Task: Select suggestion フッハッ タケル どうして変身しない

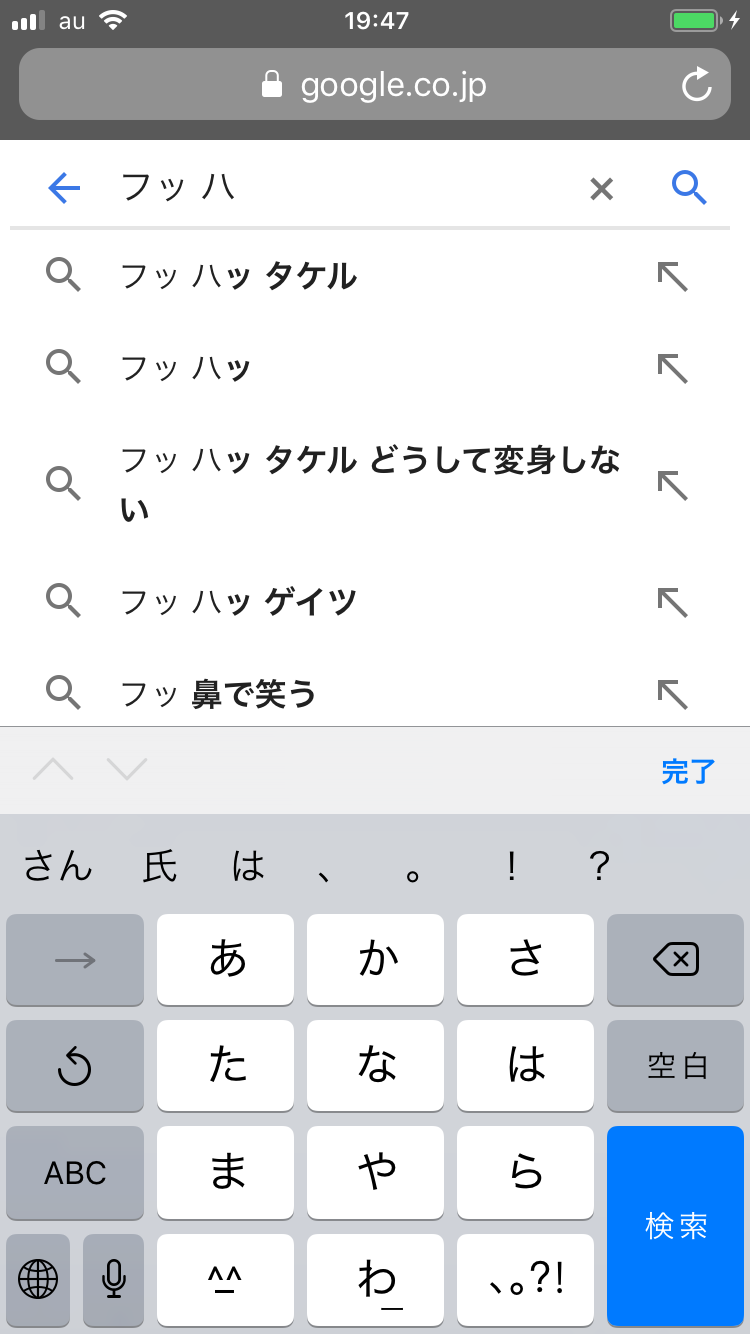Action: pyautogui.click(x=370, y=484)
